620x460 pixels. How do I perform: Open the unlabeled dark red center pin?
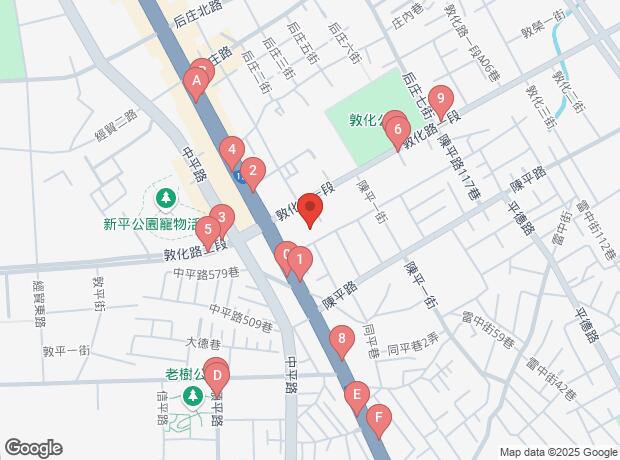click(x=310, y=211)
